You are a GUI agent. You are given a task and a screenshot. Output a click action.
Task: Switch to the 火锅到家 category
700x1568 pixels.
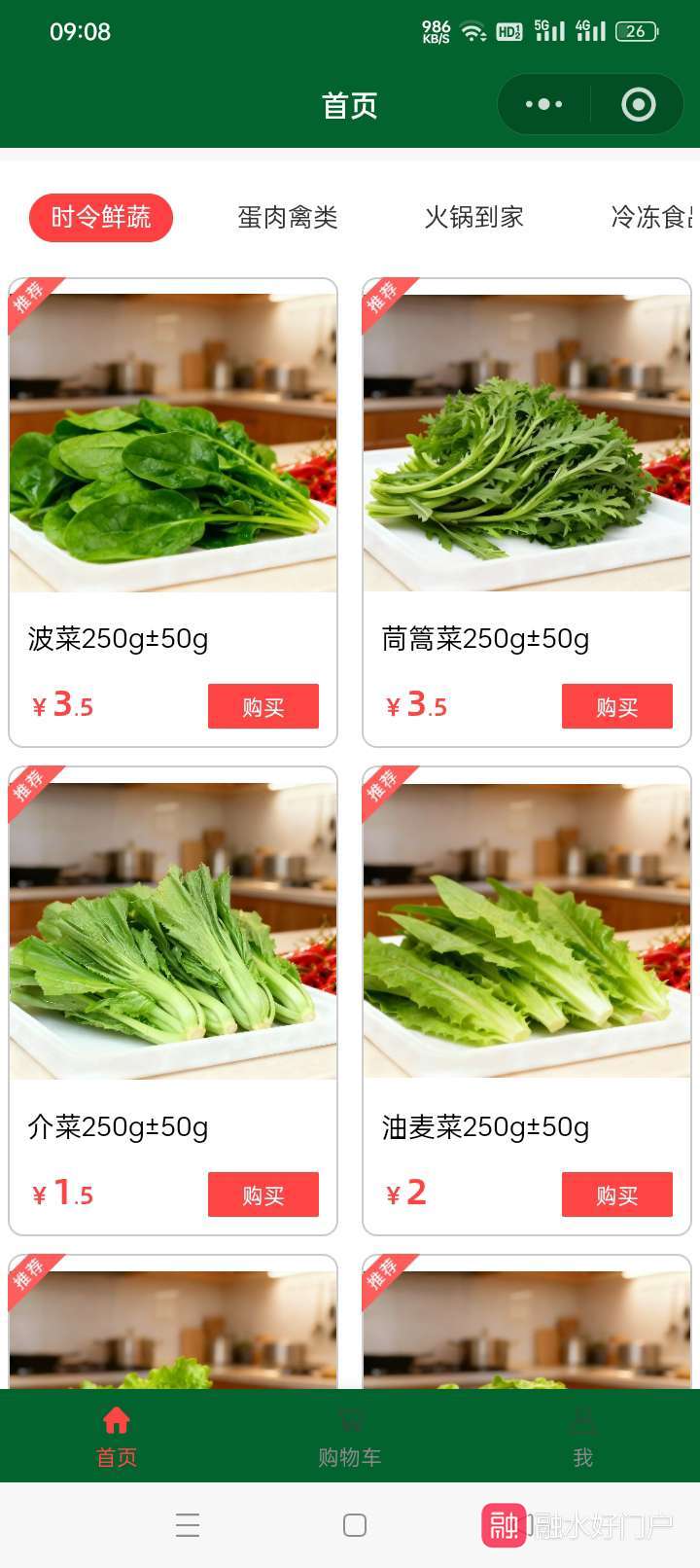474,217
